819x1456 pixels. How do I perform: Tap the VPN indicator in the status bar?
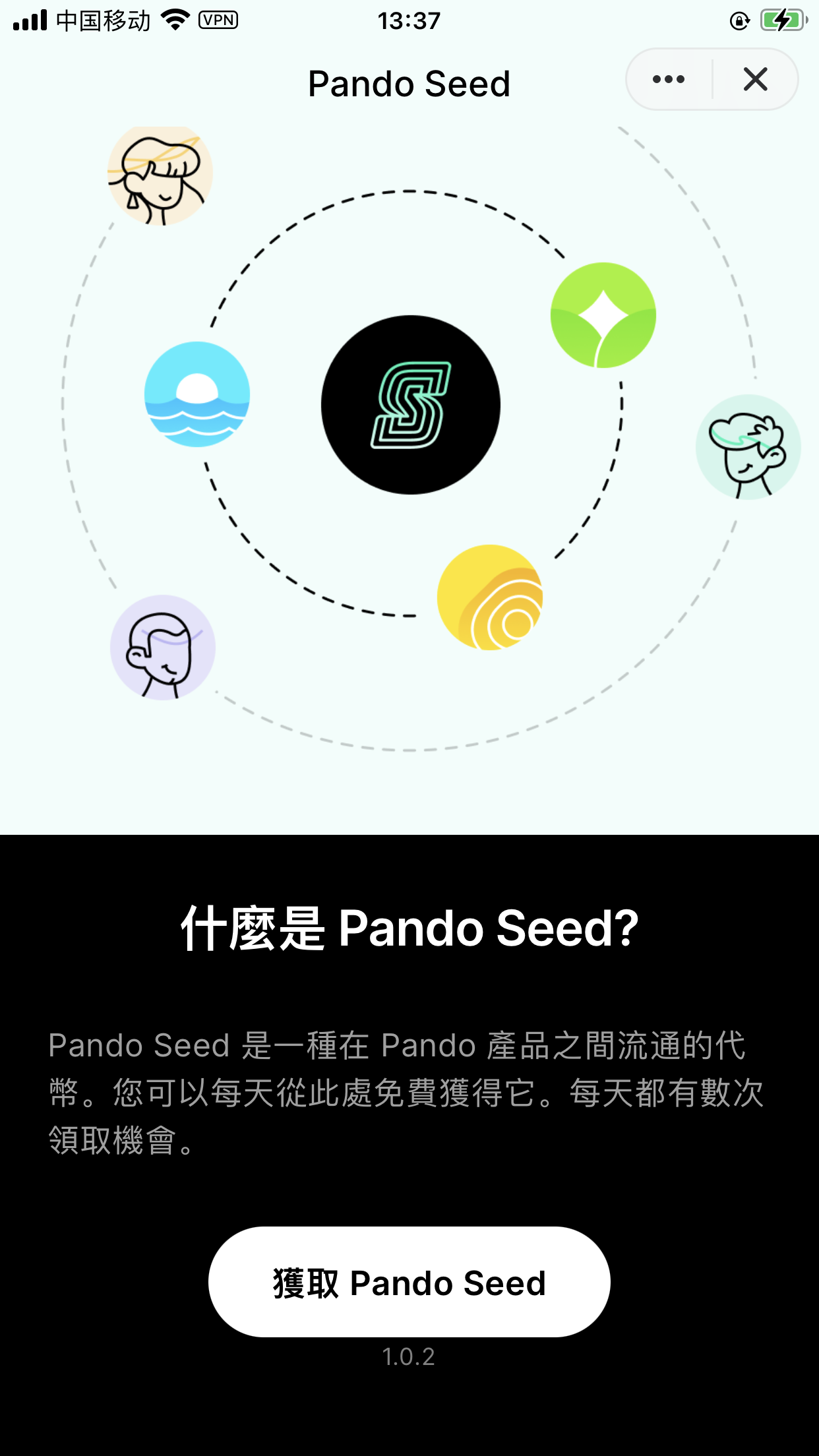point(218,20)
